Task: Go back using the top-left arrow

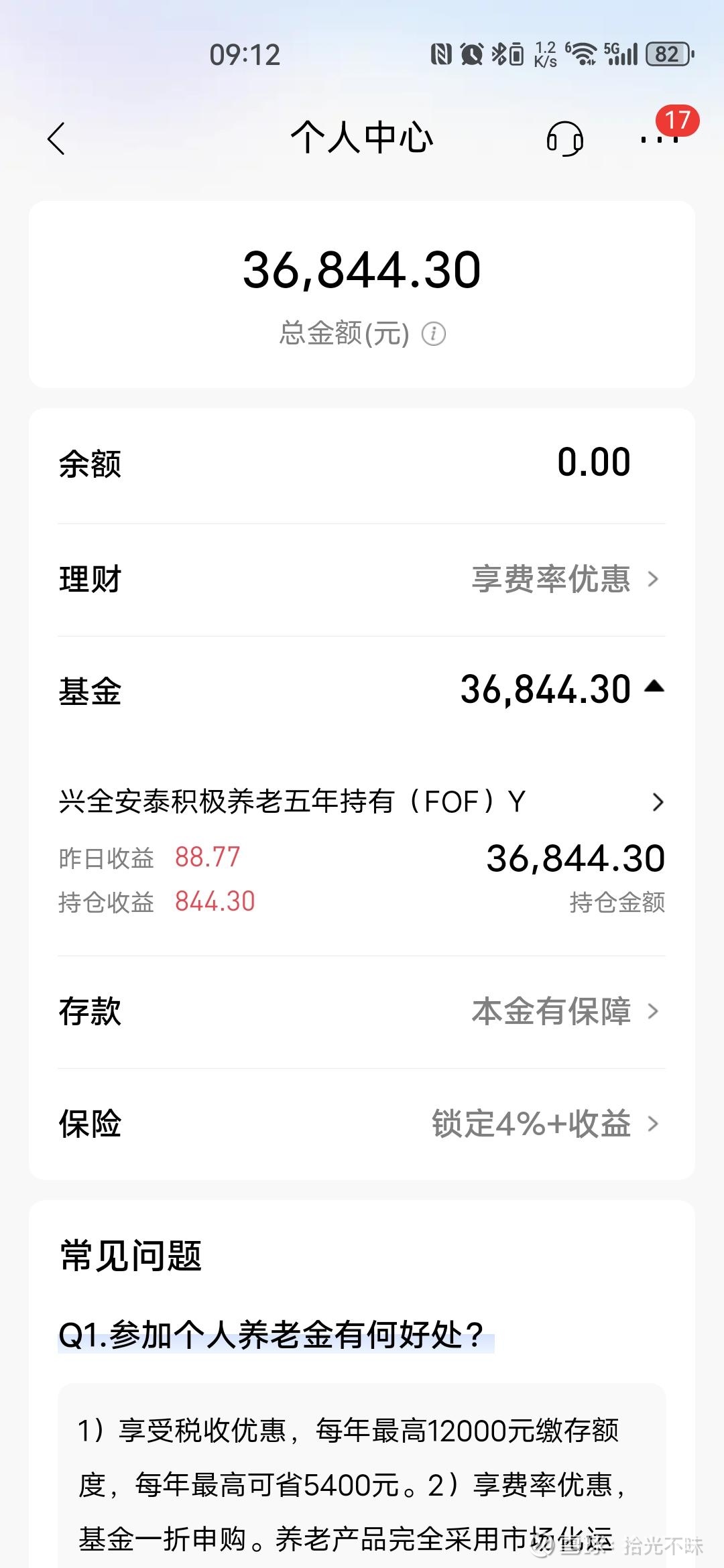Action: coord(57,139)
